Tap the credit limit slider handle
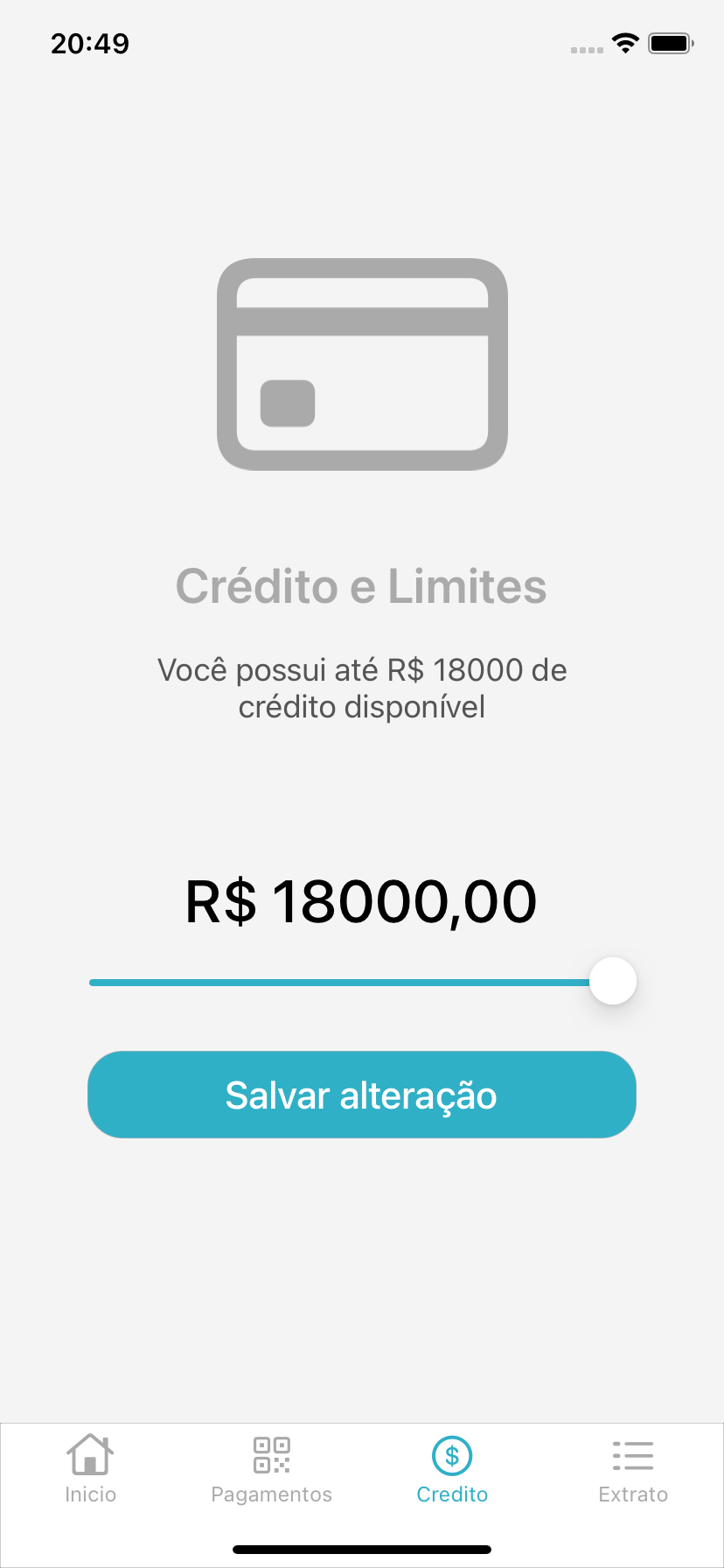 (612, 981)
